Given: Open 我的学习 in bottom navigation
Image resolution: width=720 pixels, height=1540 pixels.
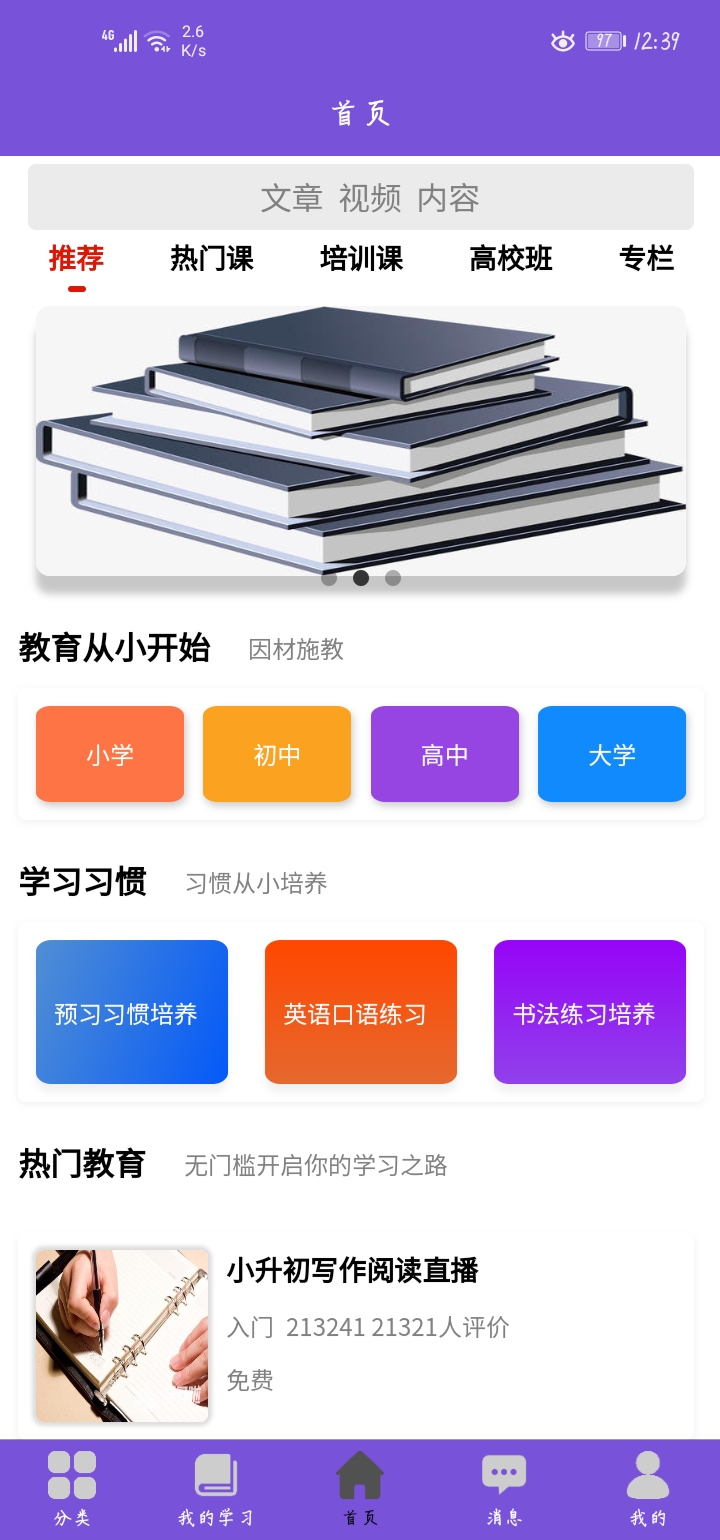Looking at the screenshot, I should tap(216, 1489).
